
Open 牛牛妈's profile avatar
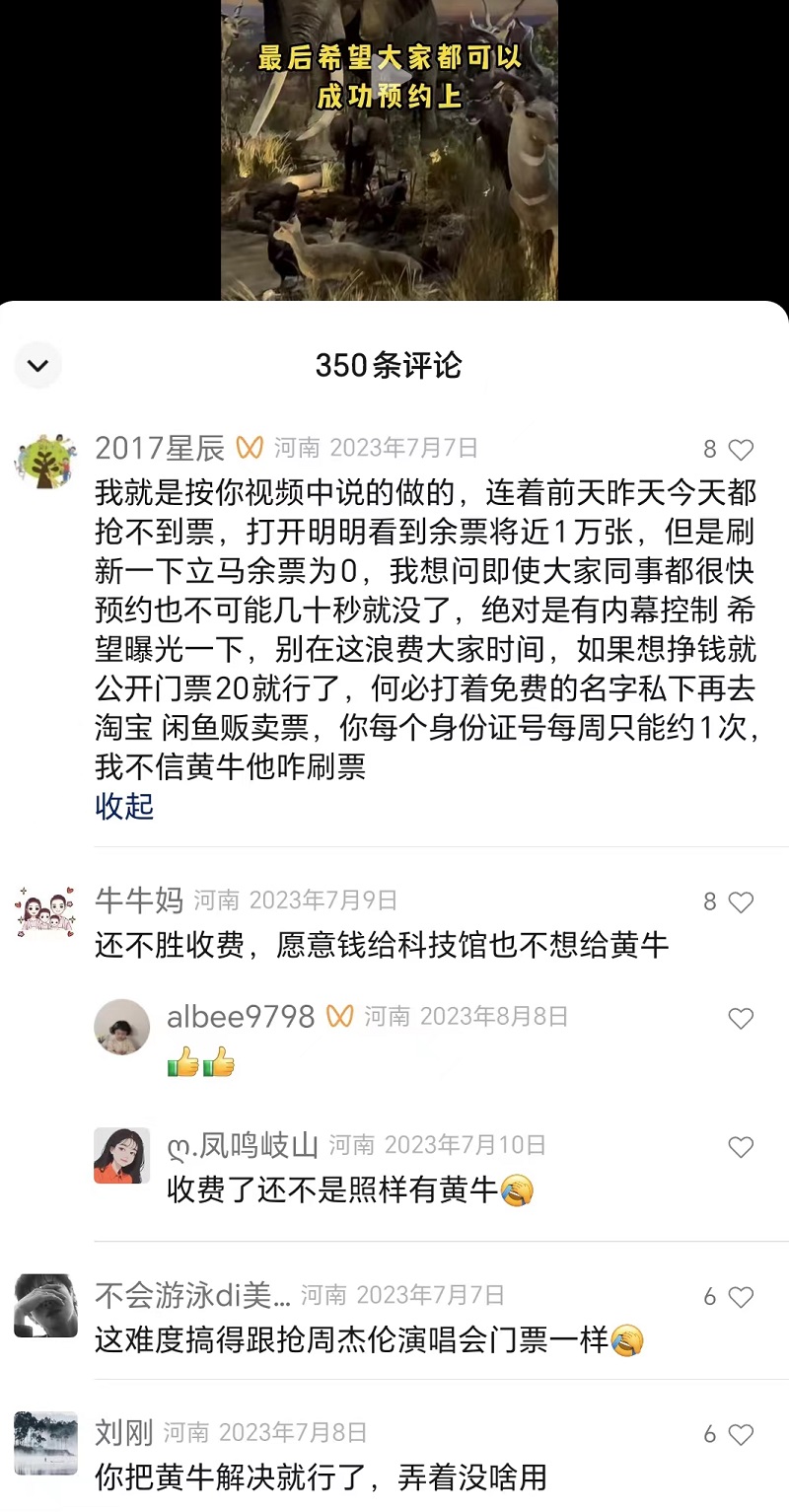pos(45,911)
